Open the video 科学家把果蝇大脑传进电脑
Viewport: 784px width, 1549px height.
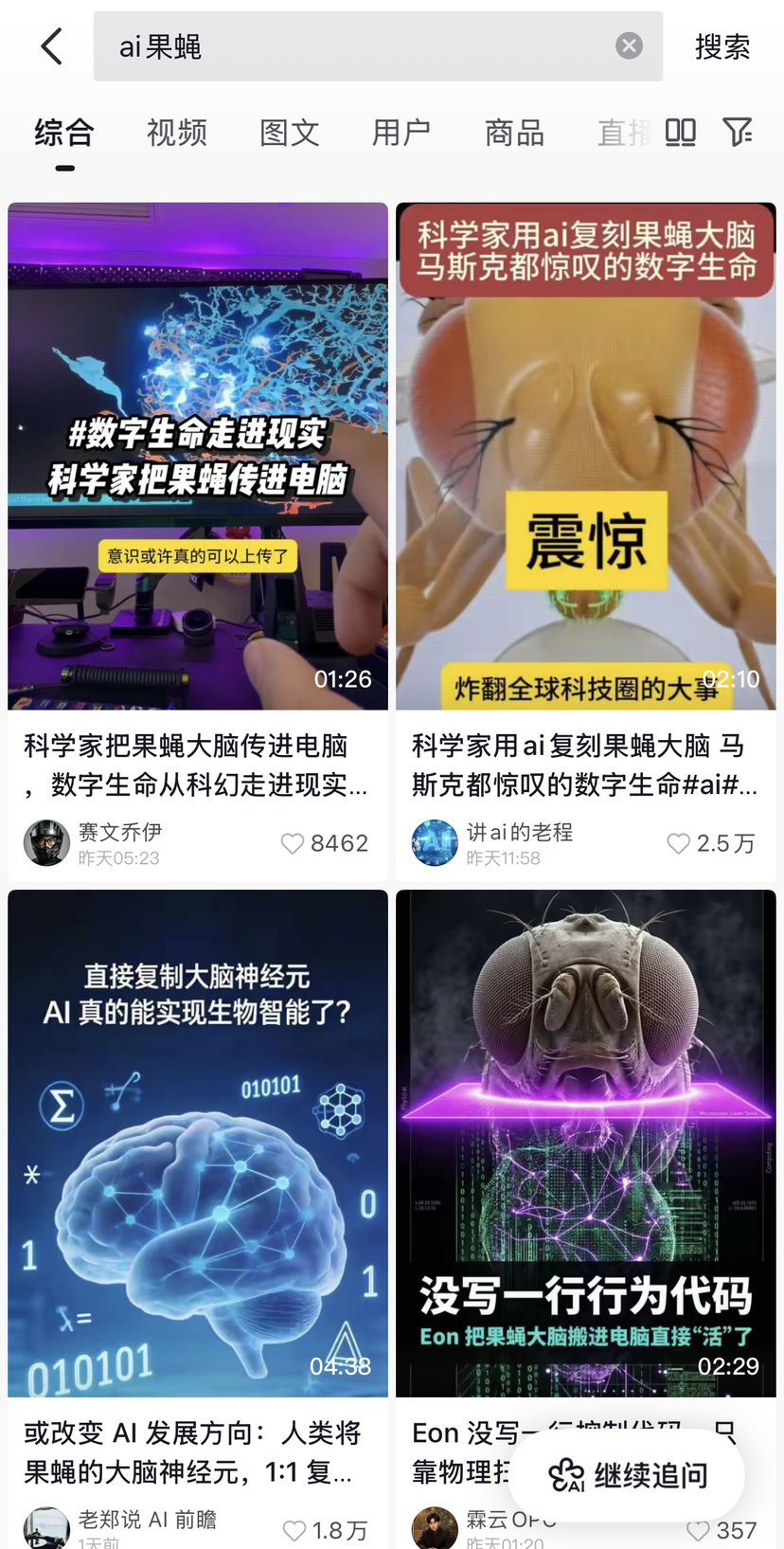[x=198, y=456]
